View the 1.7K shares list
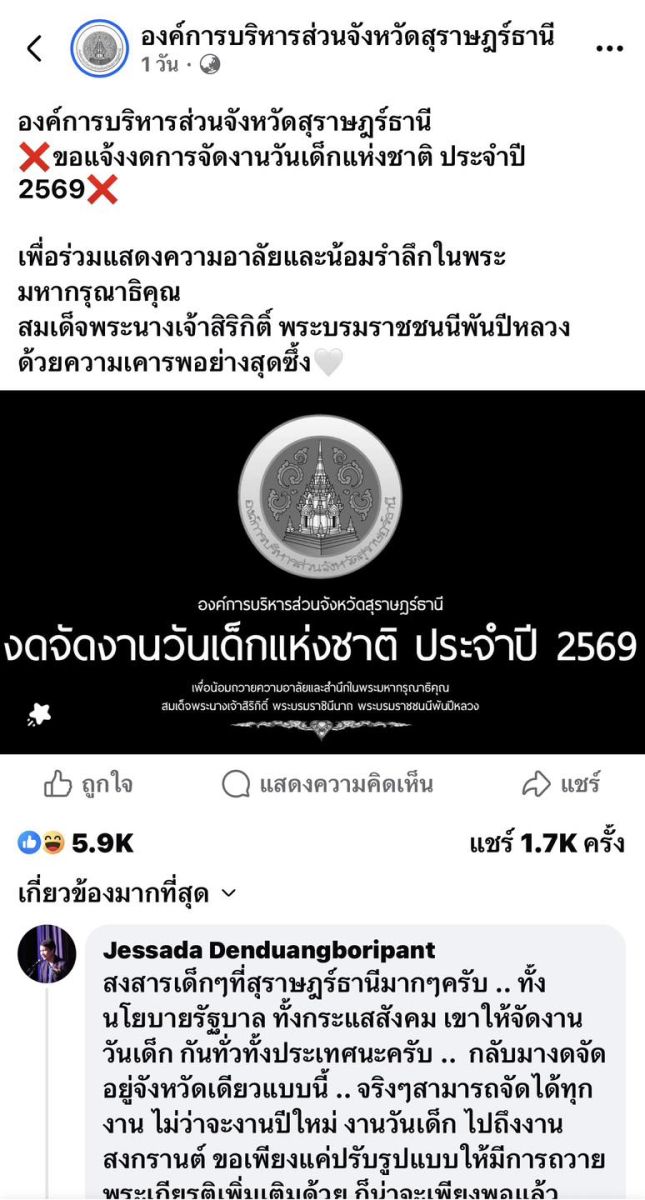Viewport: 645px width, 1200px height. 546,843
